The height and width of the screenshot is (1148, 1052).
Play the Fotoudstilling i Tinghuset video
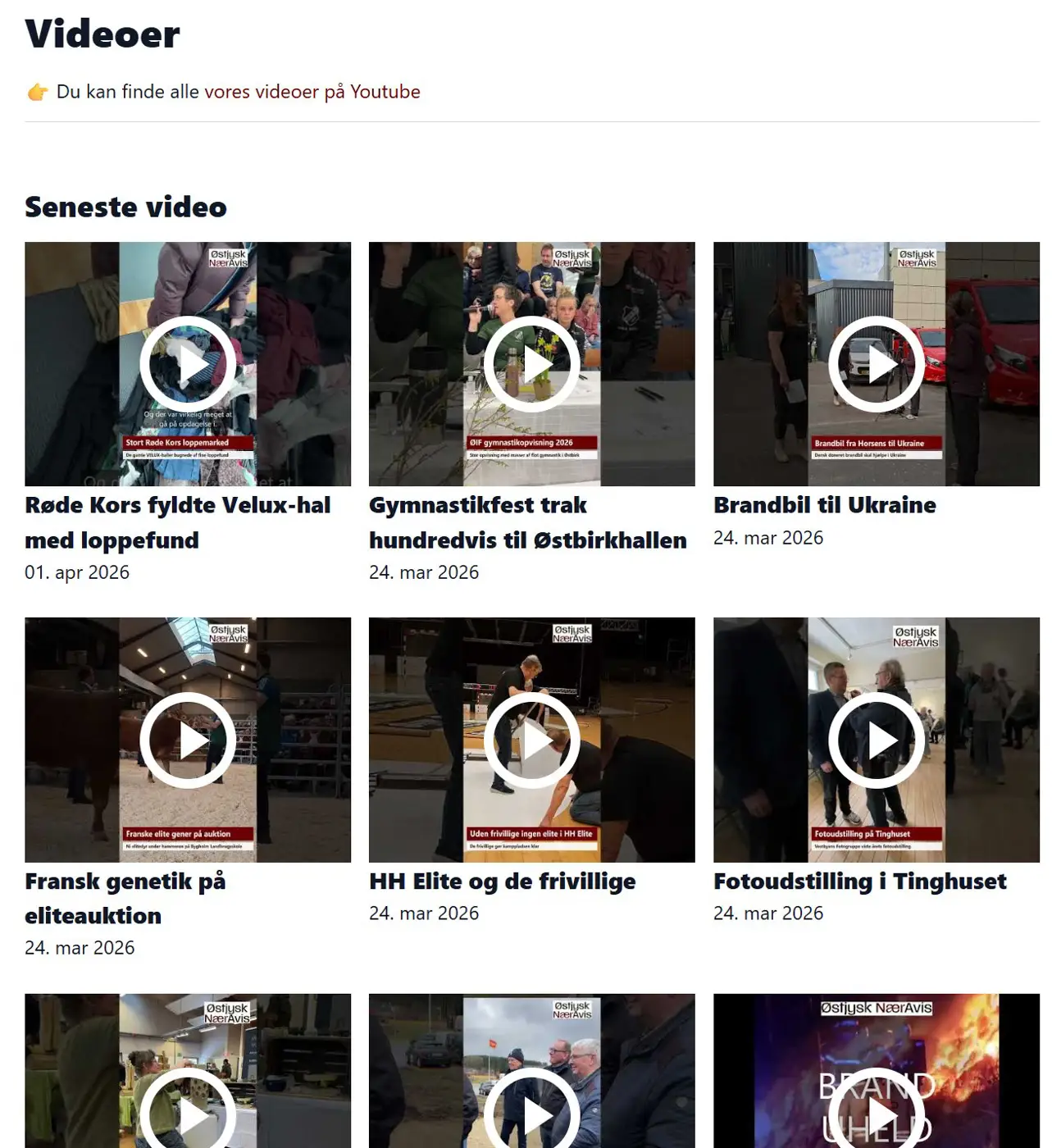click(877, 740)
